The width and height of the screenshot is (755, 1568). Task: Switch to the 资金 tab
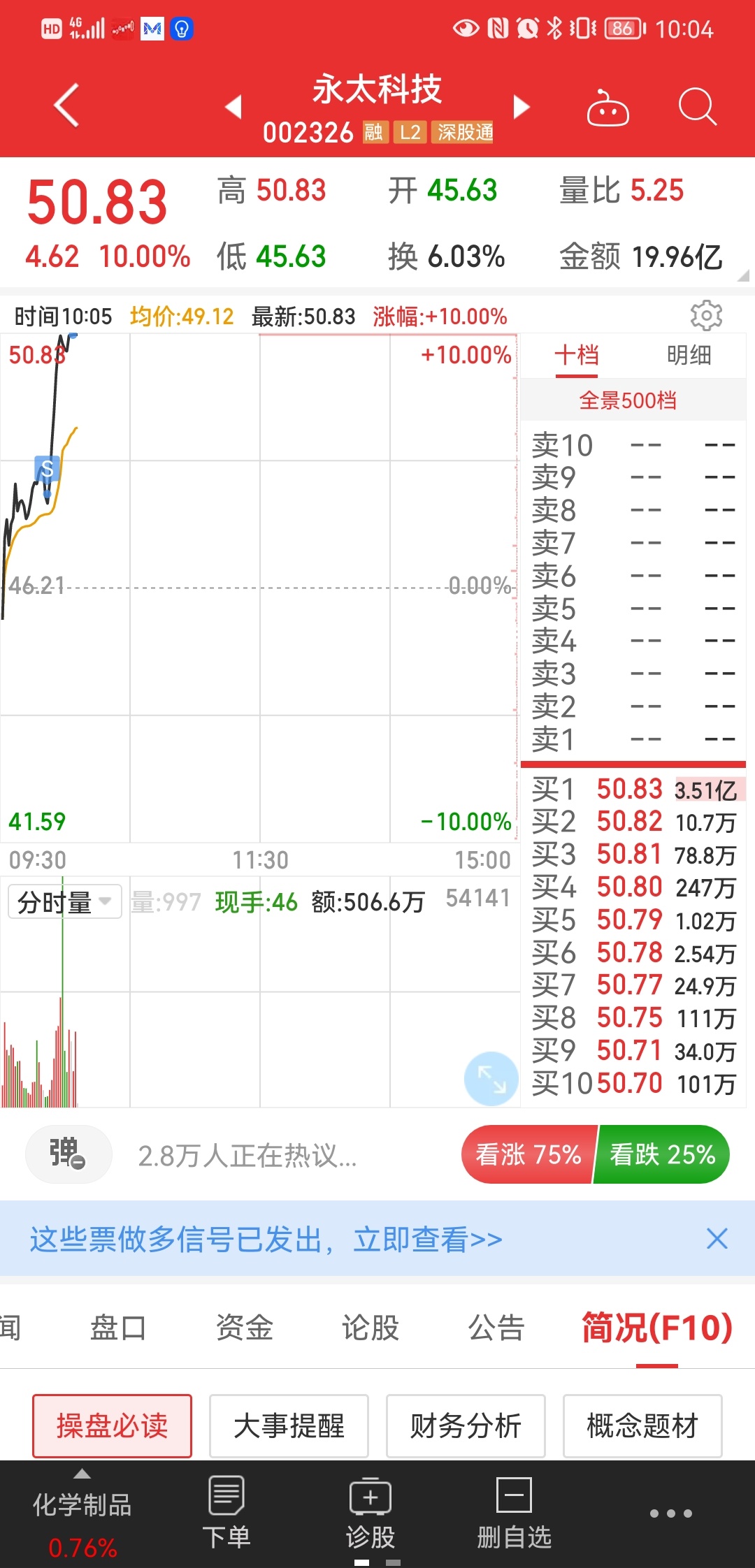[245, 1327]
